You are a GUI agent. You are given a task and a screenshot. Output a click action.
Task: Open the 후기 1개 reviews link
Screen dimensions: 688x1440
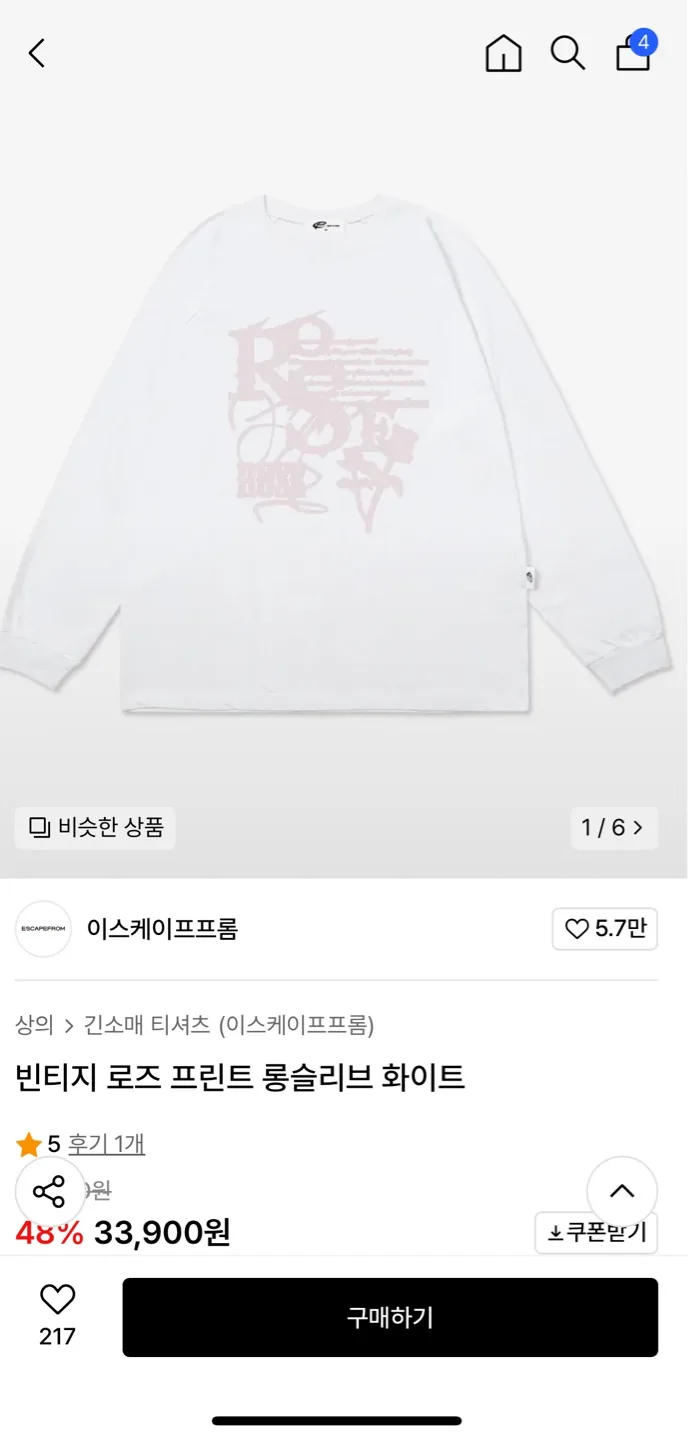pos(106,1144)
